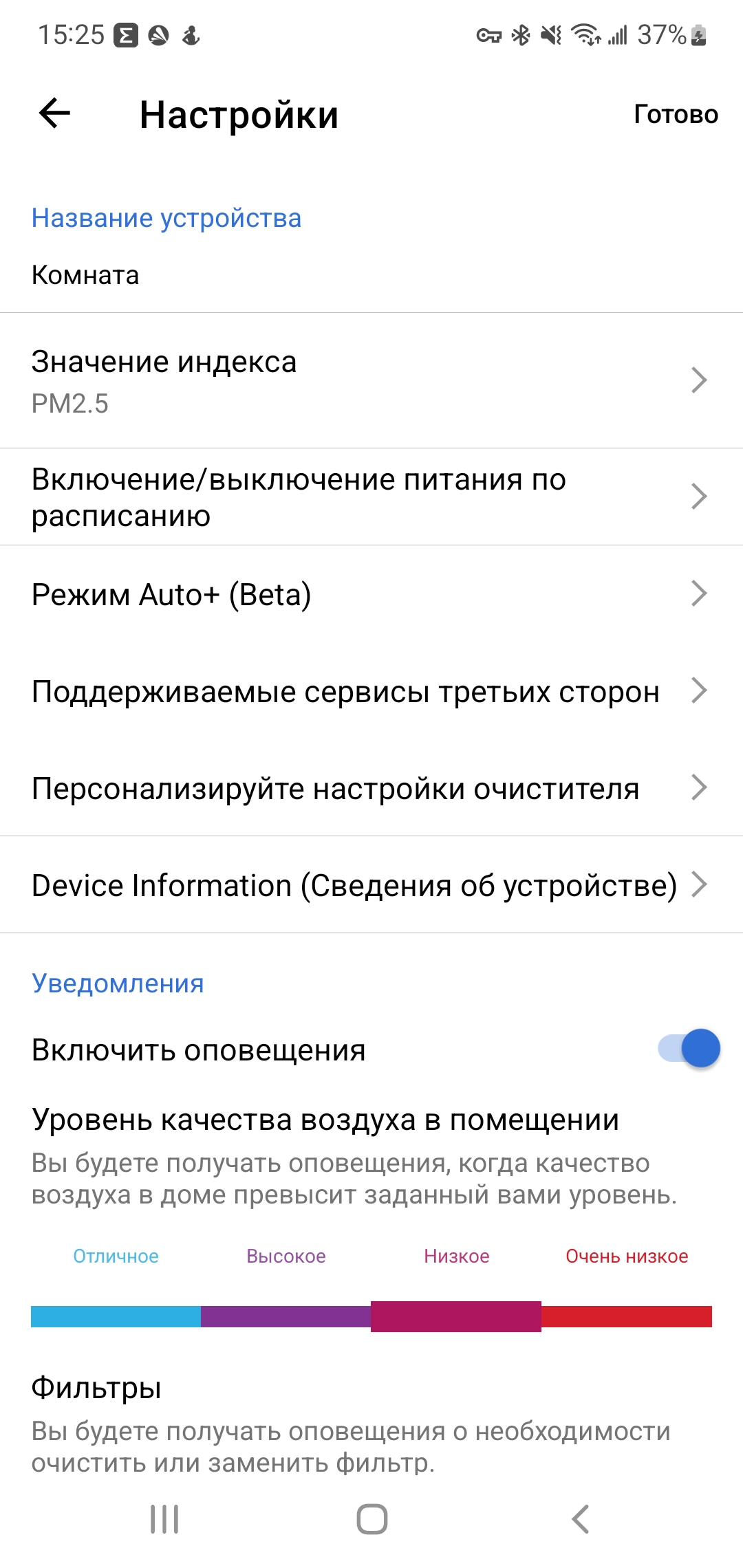The width and height of the screenshot is (743, 1568).
Task: Select the purple Высокое level segment
Action: pyautogui.click(x=286, y=1316)
